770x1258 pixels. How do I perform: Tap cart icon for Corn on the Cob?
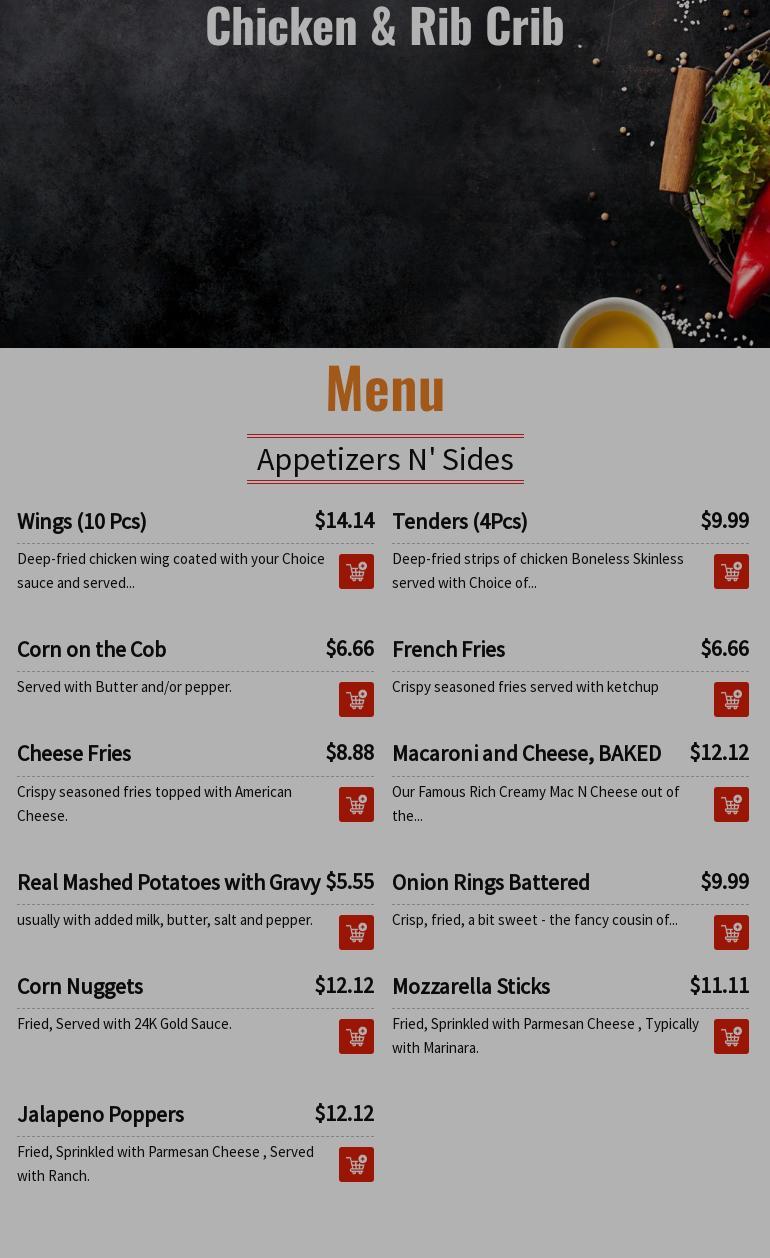356,700
